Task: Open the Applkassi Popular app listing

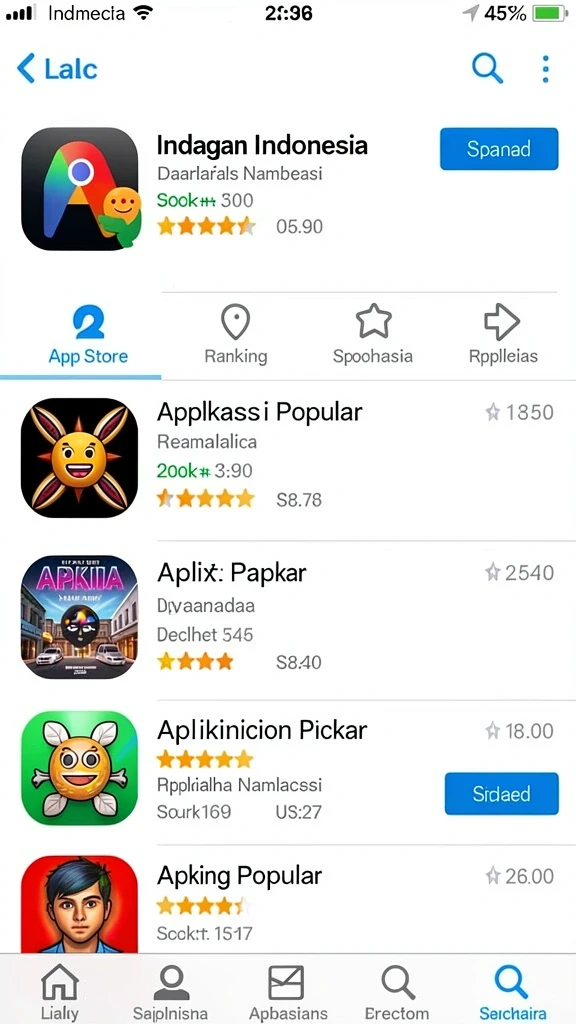Action: point(288,458)
